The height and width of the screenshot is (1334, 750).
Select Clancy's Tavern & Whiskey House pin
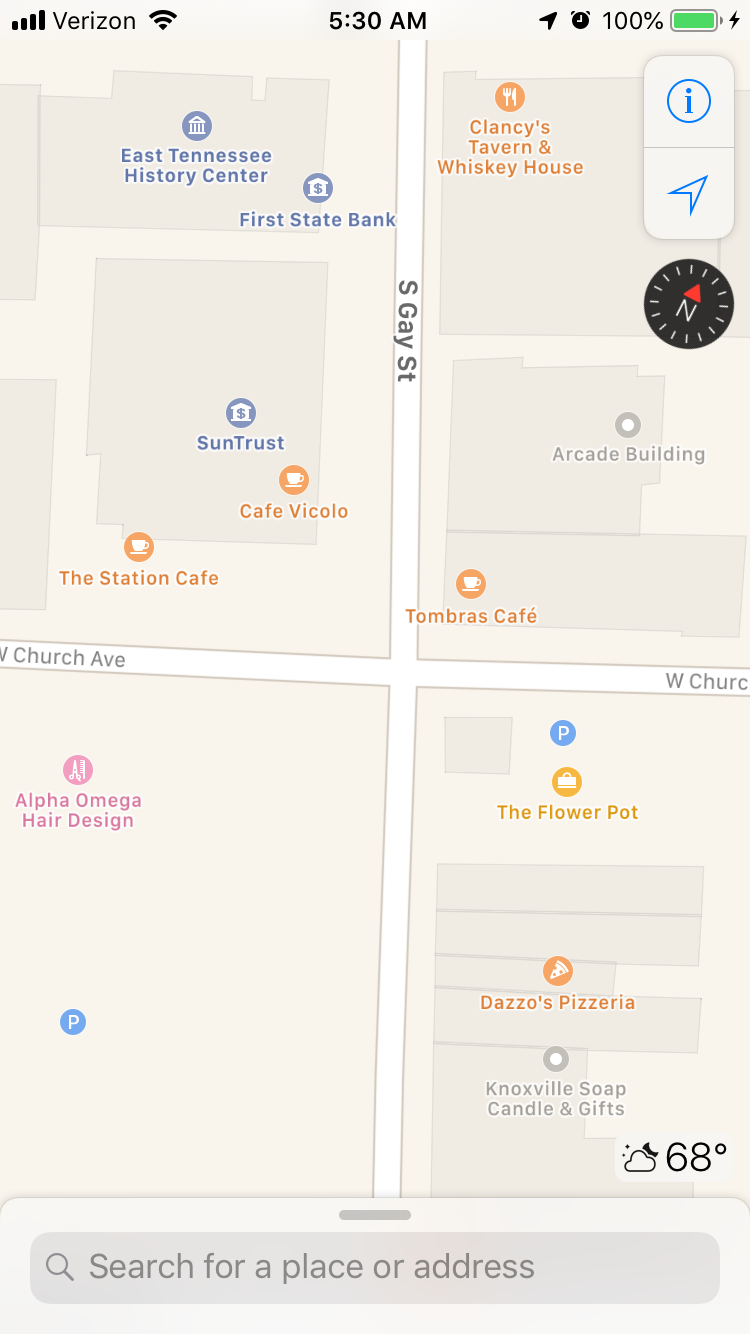tap(510, 97)
